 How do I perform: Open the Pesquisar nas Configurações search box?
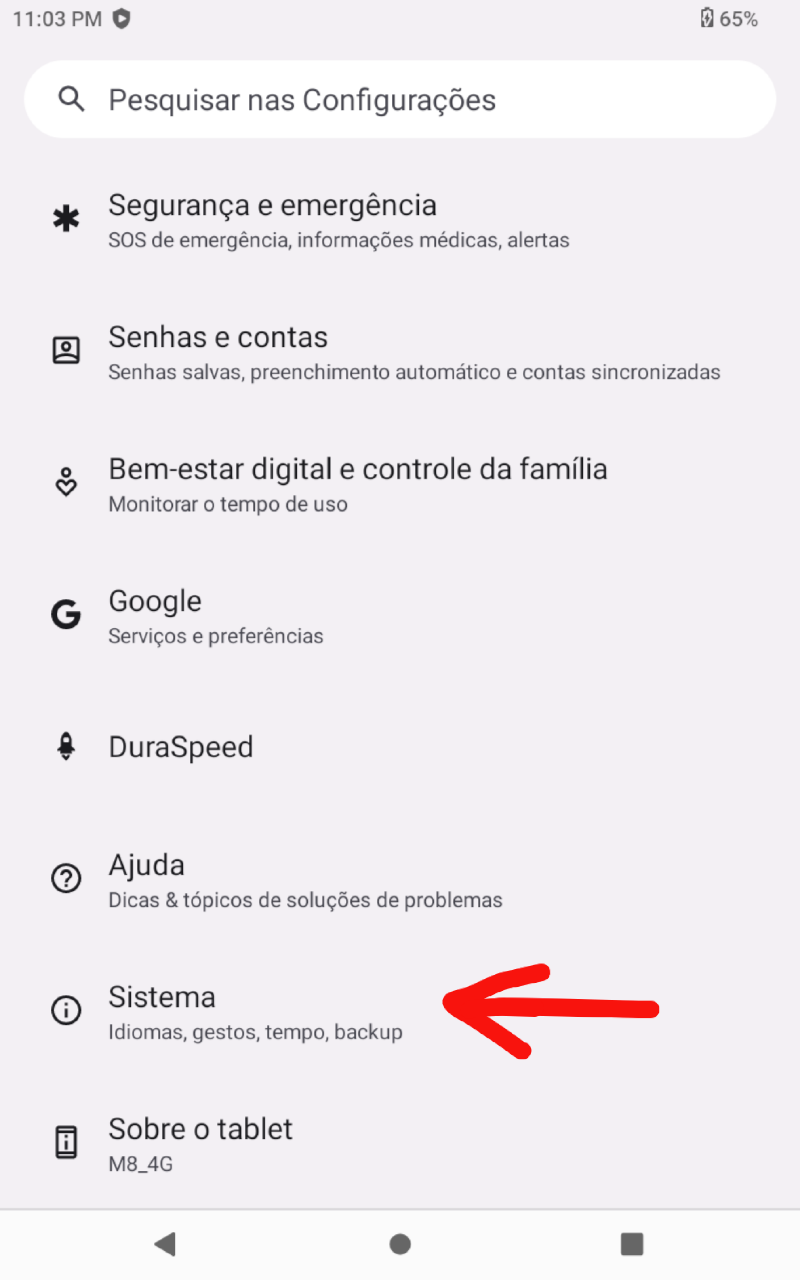pos(400,100)
